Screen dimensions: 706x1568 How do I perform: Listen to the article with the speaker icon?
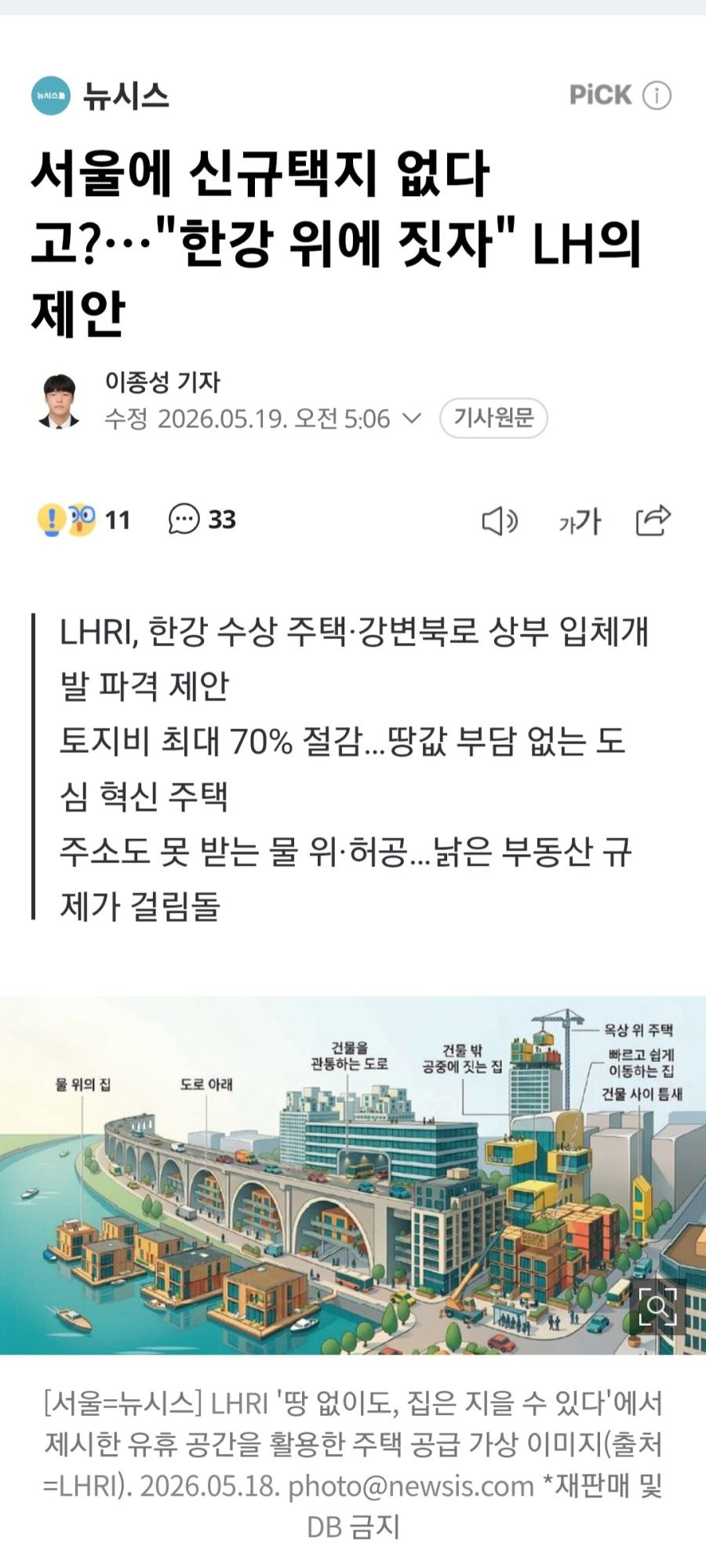pos(499,521)
